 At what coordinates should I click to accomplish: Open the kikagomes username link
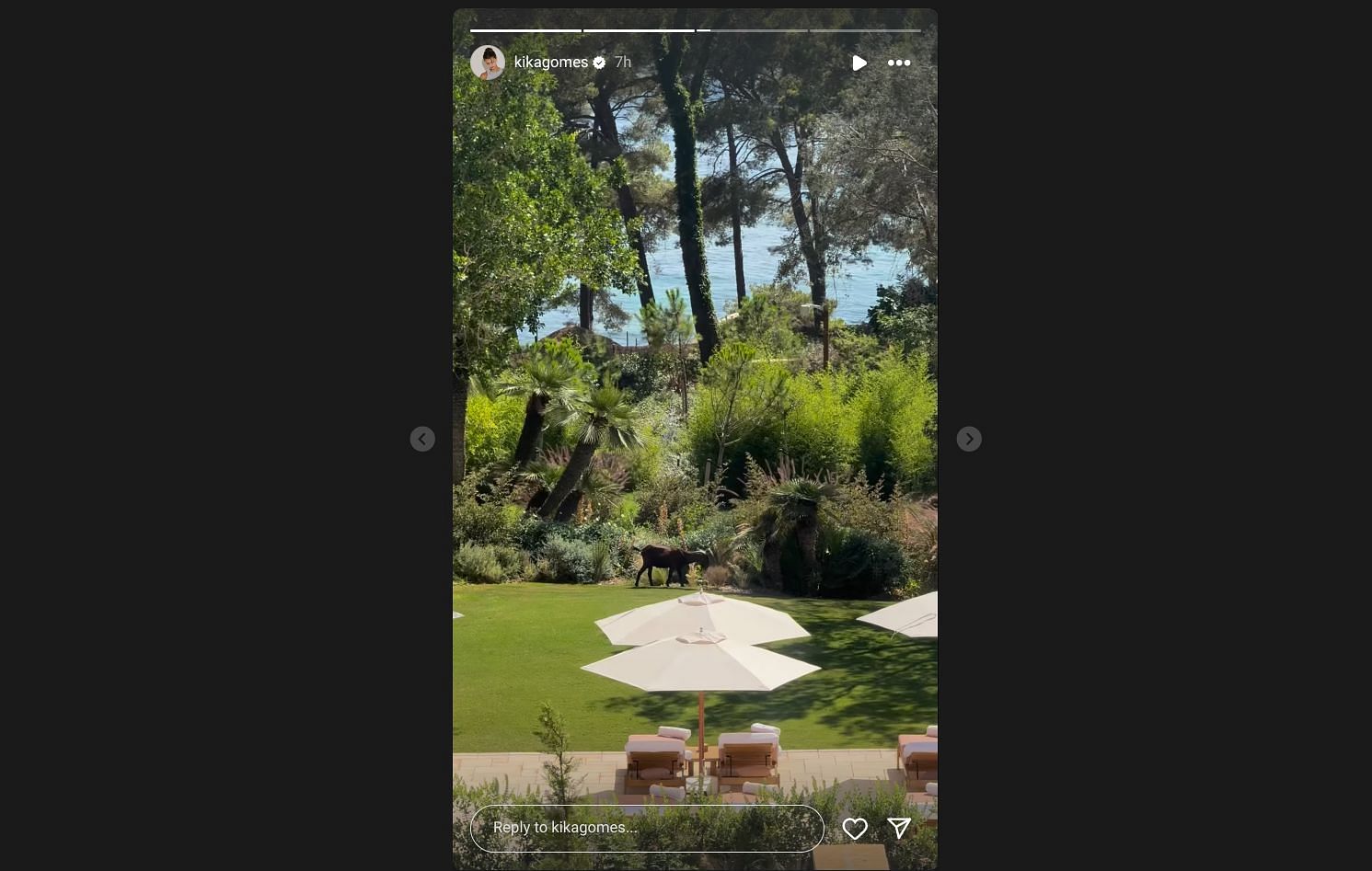550,63
